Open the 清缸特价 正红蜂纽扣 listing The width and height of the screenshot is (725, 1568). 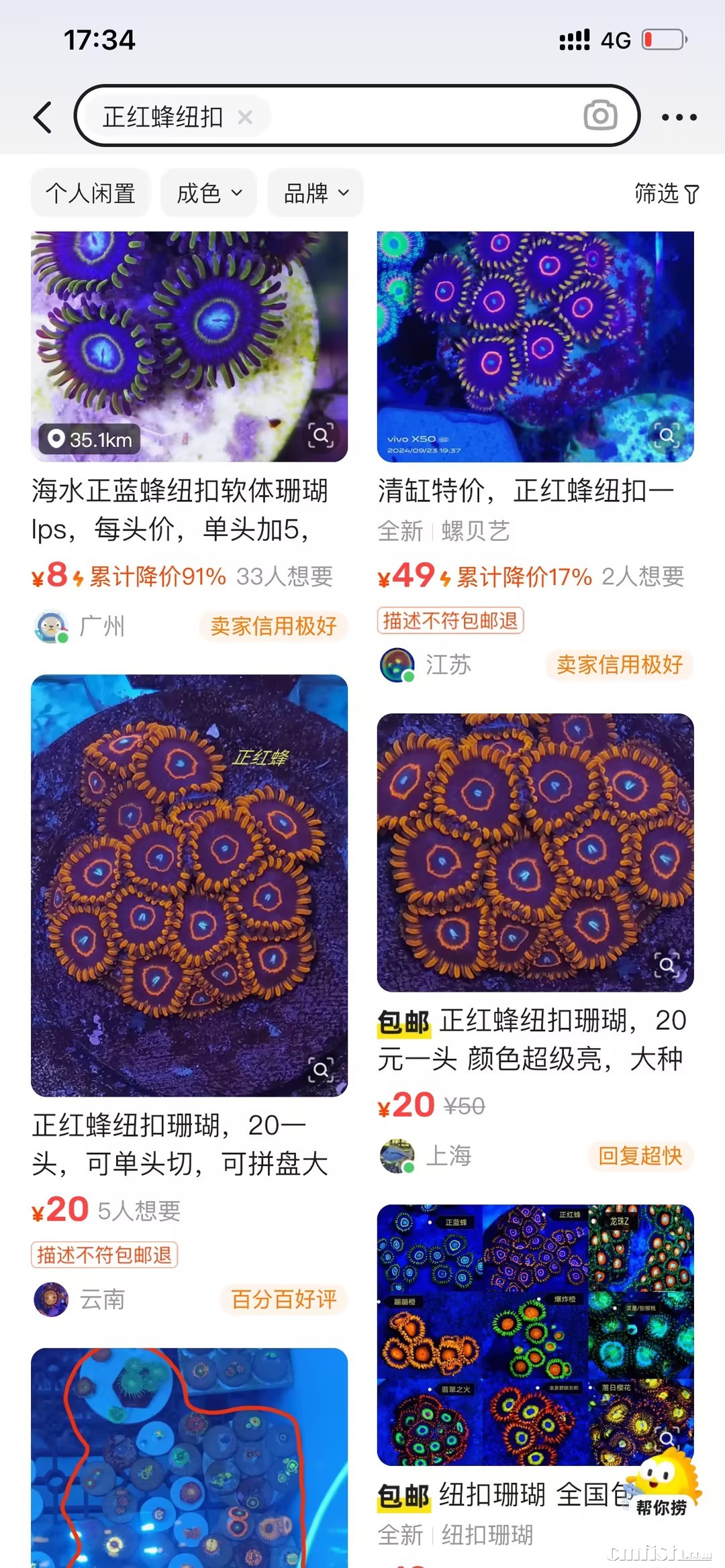pyautogui.click(x=526, y=490)
